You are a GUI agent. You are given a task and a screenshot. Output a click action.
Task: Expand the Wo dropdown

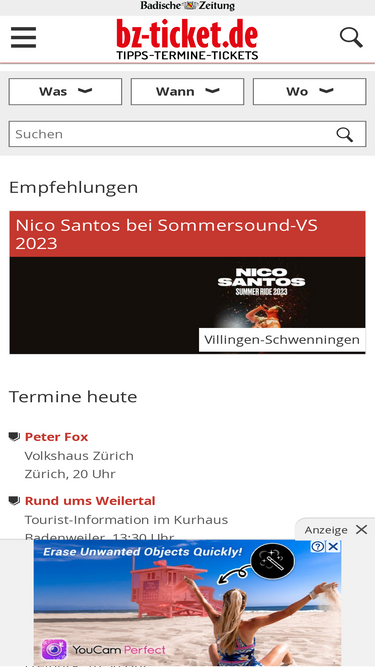pos(310,91)
